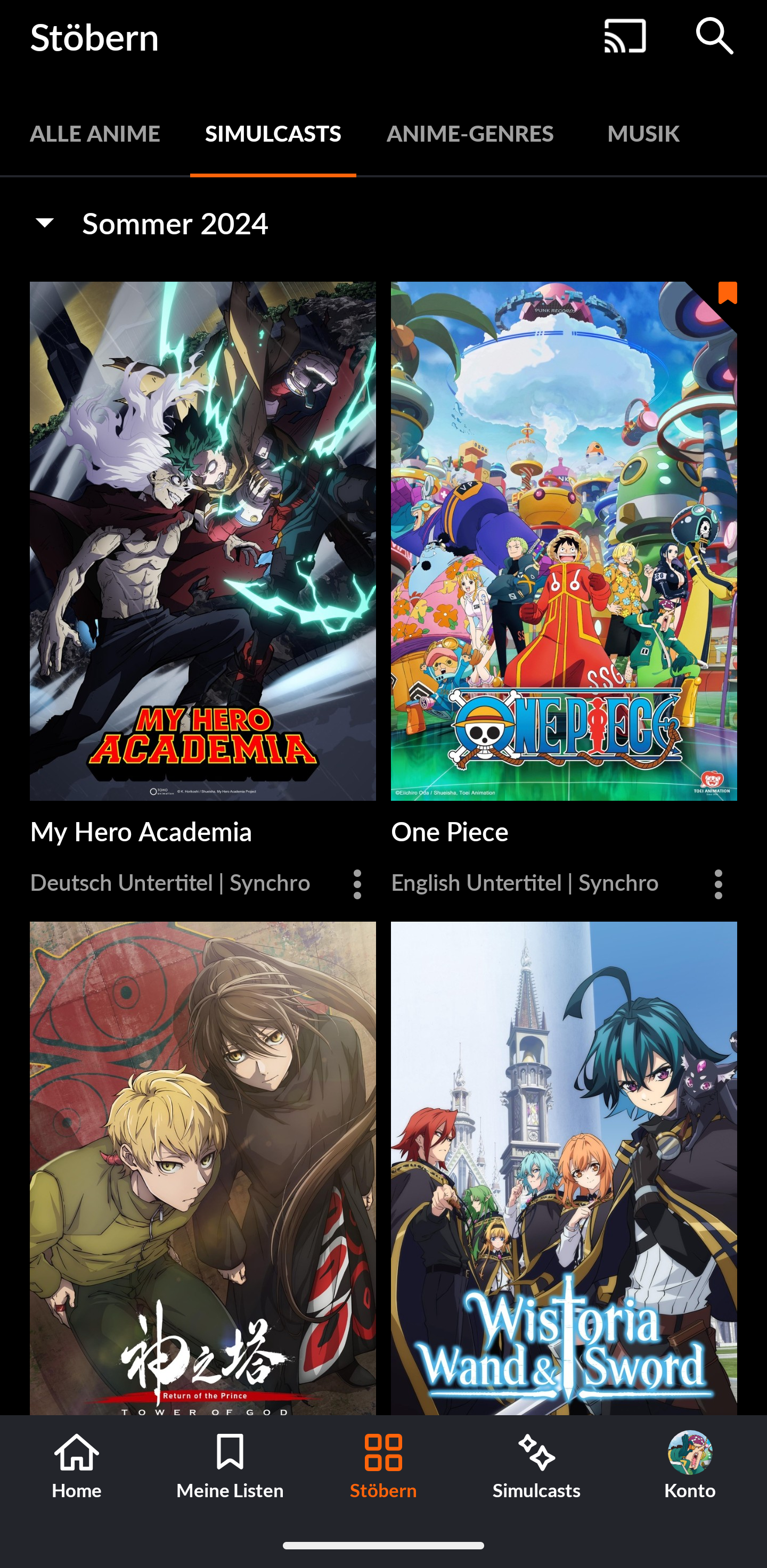The height and width of the screenshot is (1568, 767).
Task: Switch to the Simulcasts bottom tab
Action: (x=536, y=1466)
